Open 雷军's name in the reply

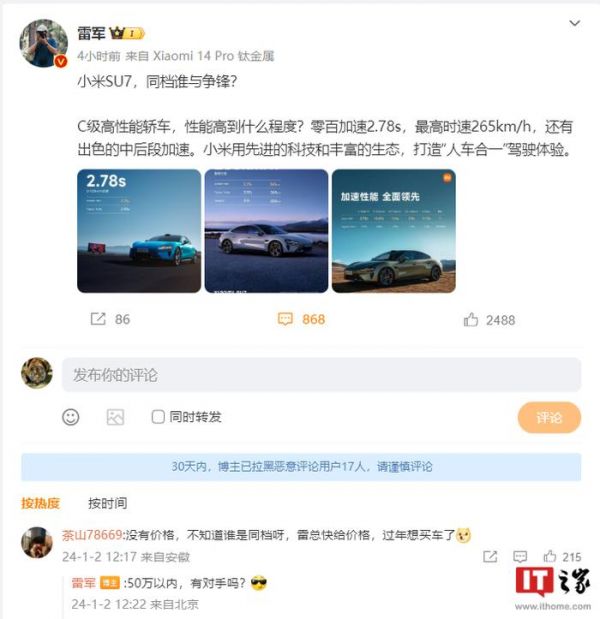pyautogui.click(x=84, y=583)
